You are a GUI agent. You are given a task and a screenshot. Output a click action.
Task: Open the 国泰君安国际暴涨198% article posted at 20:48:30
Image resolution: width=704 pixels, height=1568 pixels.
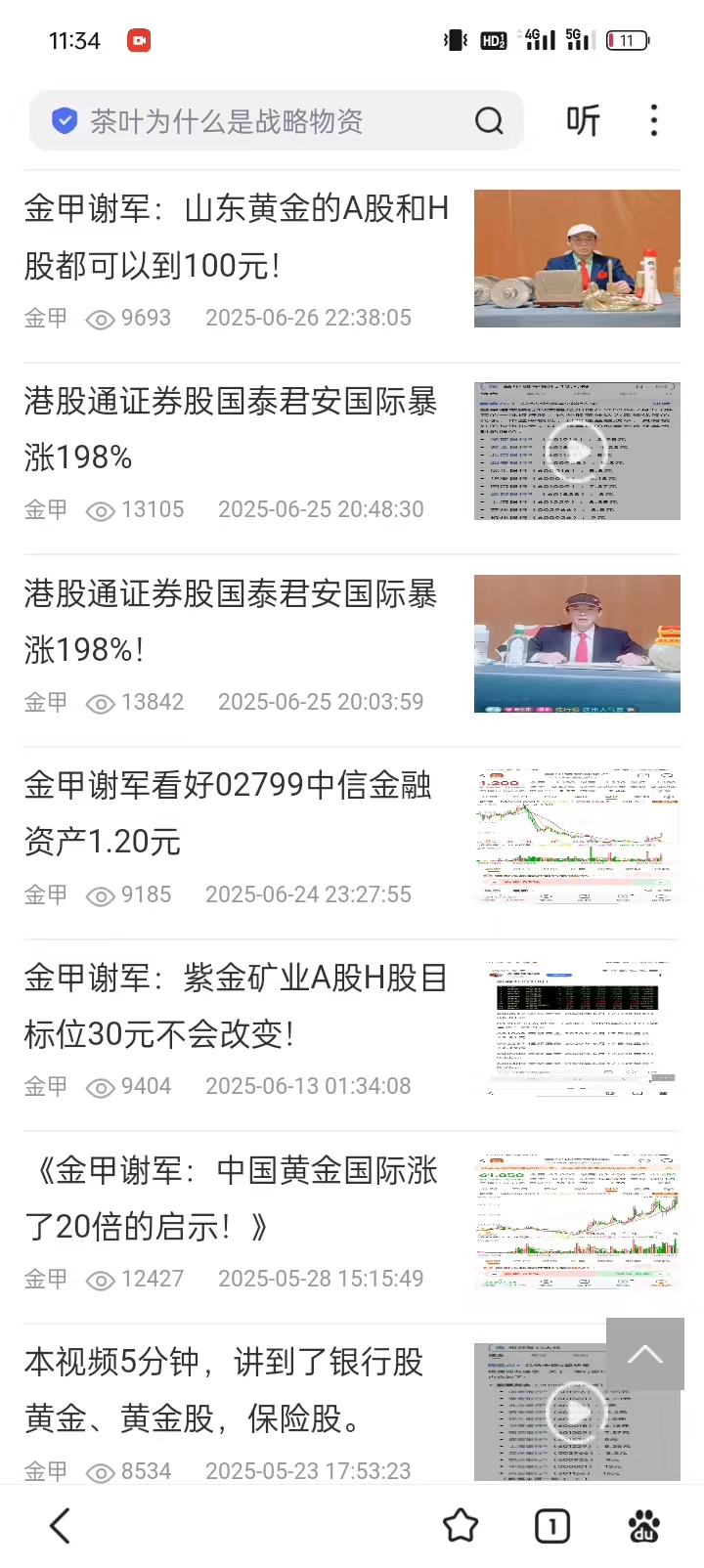tap(231, 429)
